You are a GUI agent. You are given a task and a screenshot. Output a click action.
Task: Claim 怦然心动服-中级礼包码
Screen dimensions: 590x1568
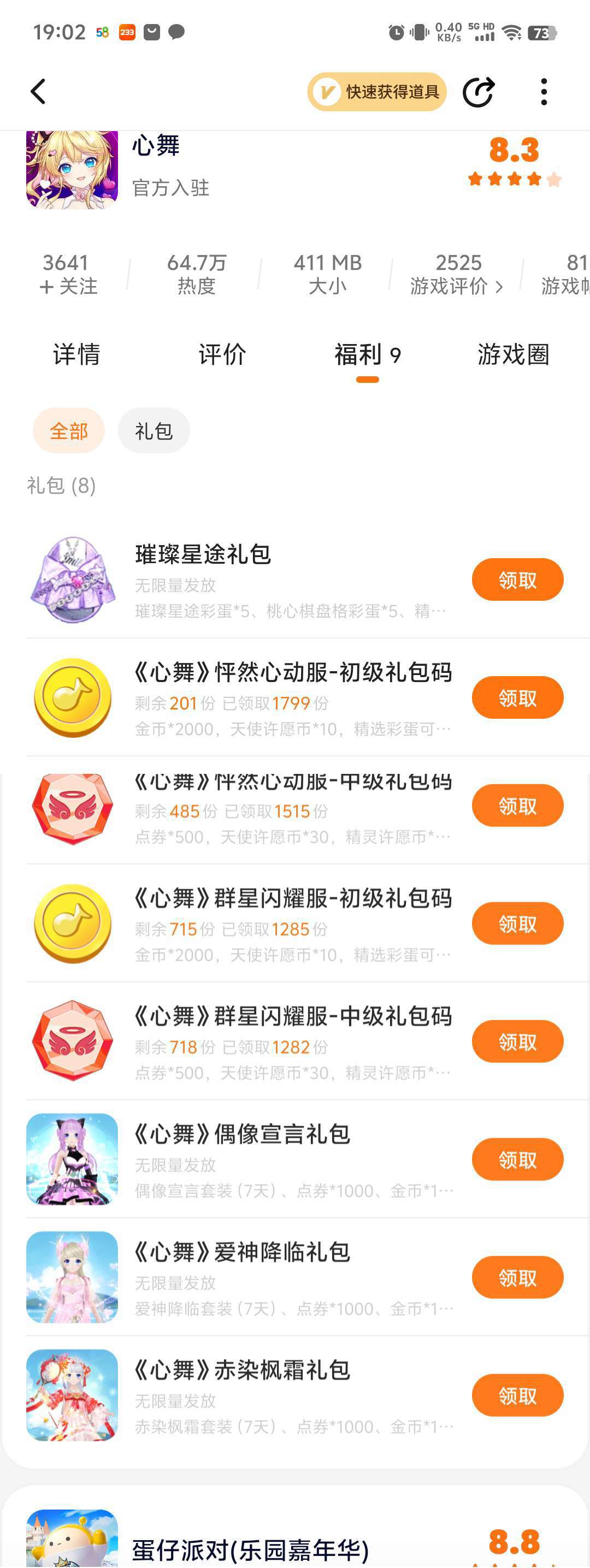(517, 806)
